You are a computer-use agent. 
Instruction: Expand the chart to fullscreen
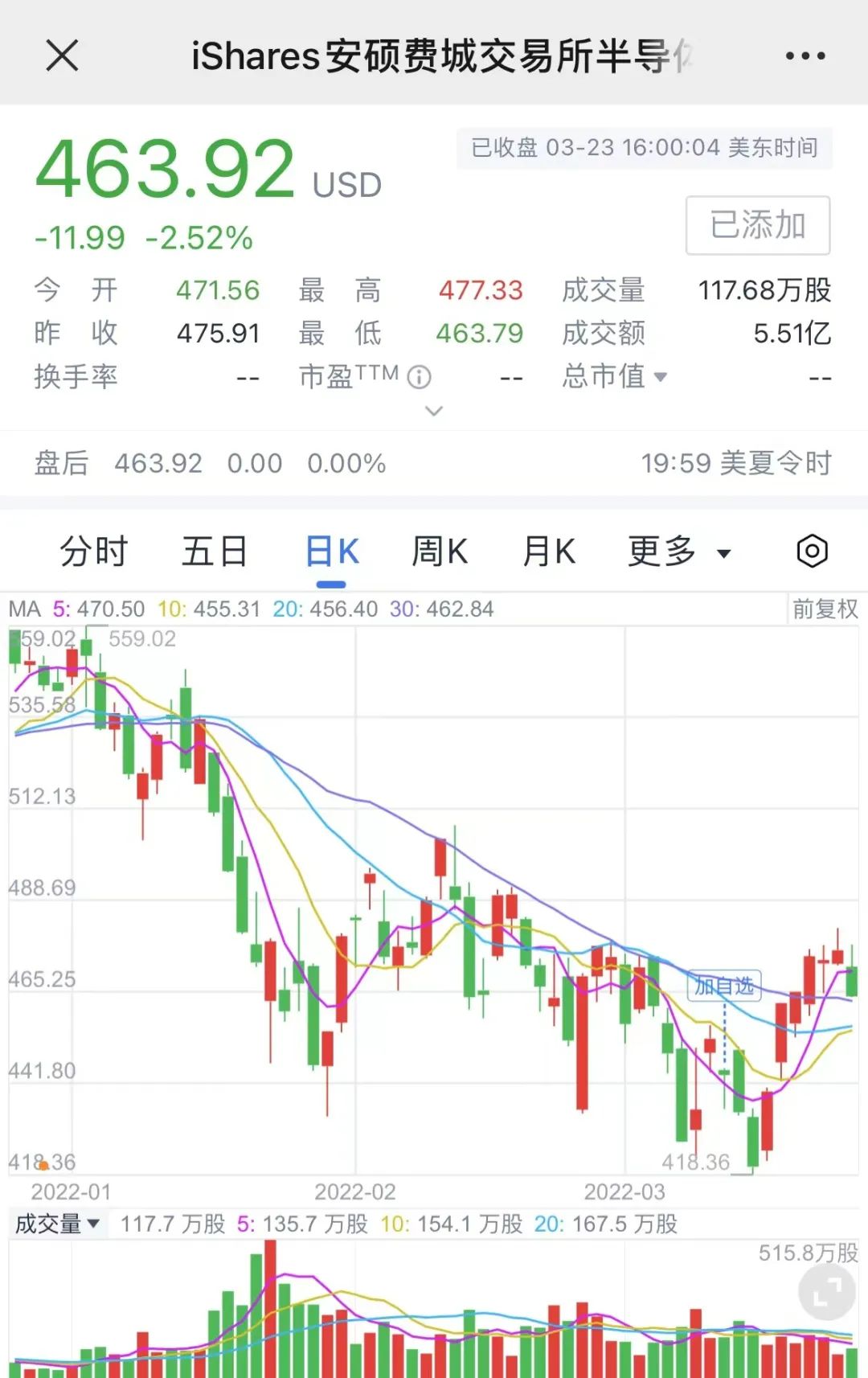pos(825,1292)
